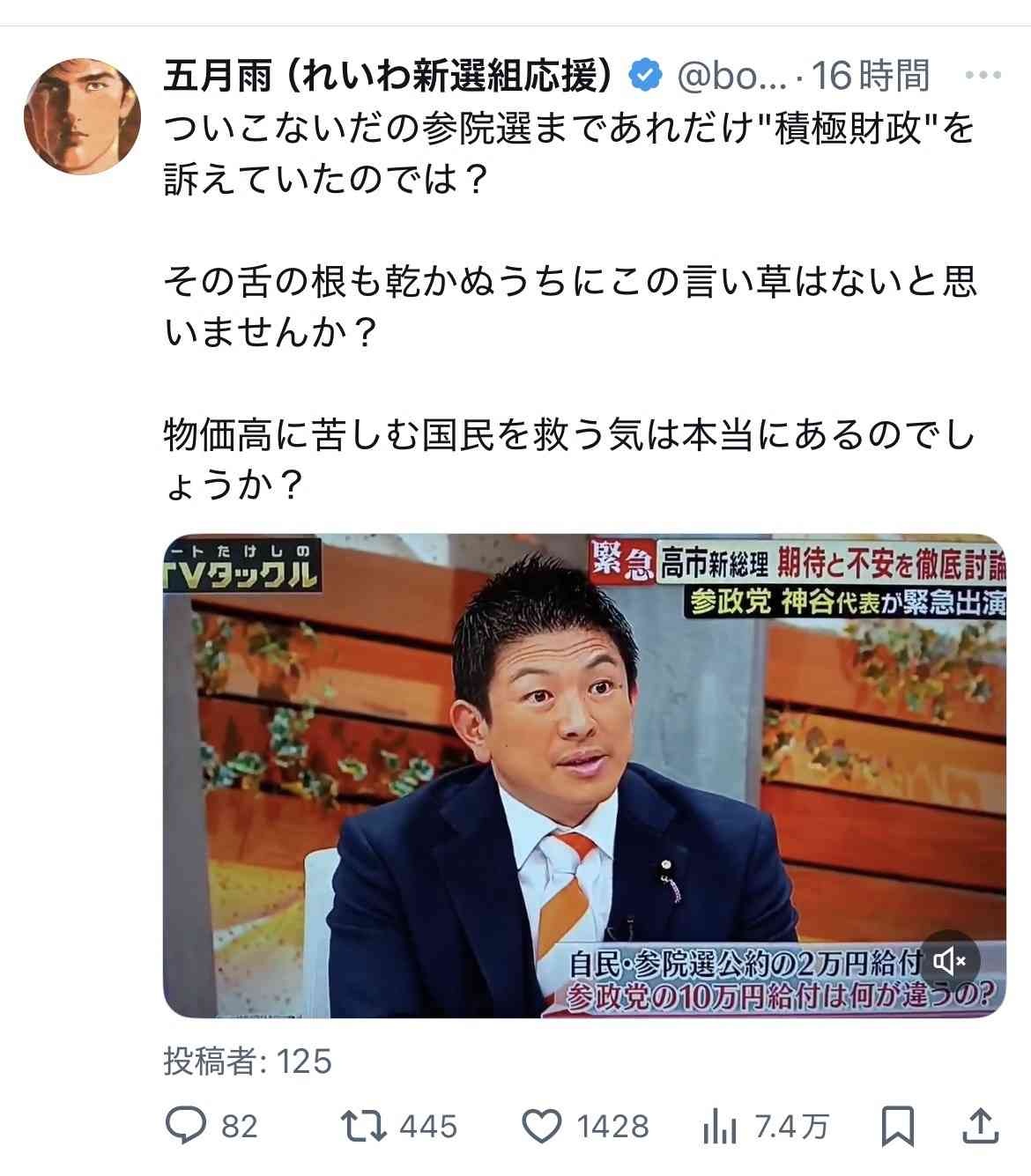Play the TVタックル video clip

(x=583, y=775)
